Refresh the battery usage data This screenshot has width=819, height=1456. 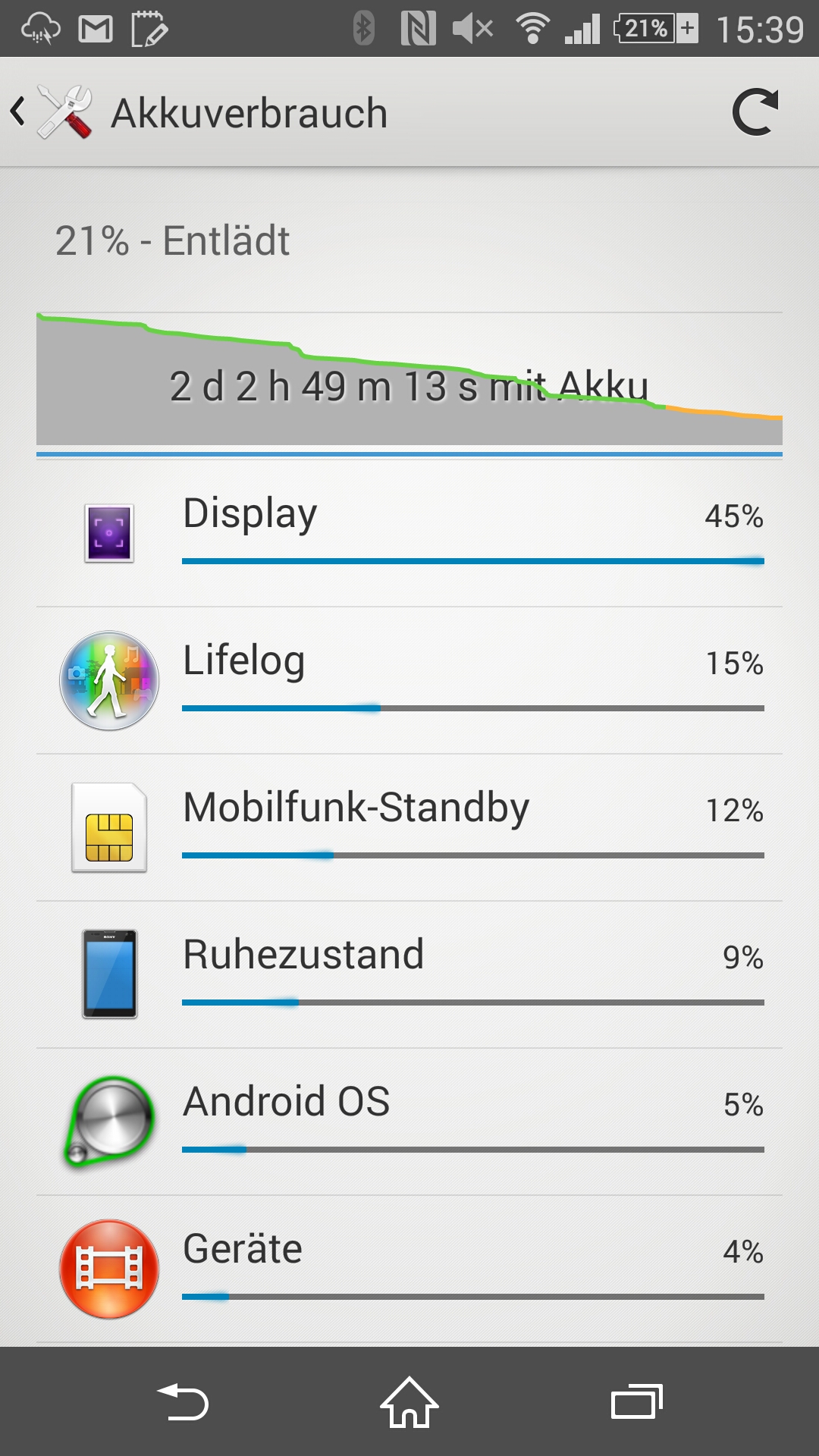point(755,112)
